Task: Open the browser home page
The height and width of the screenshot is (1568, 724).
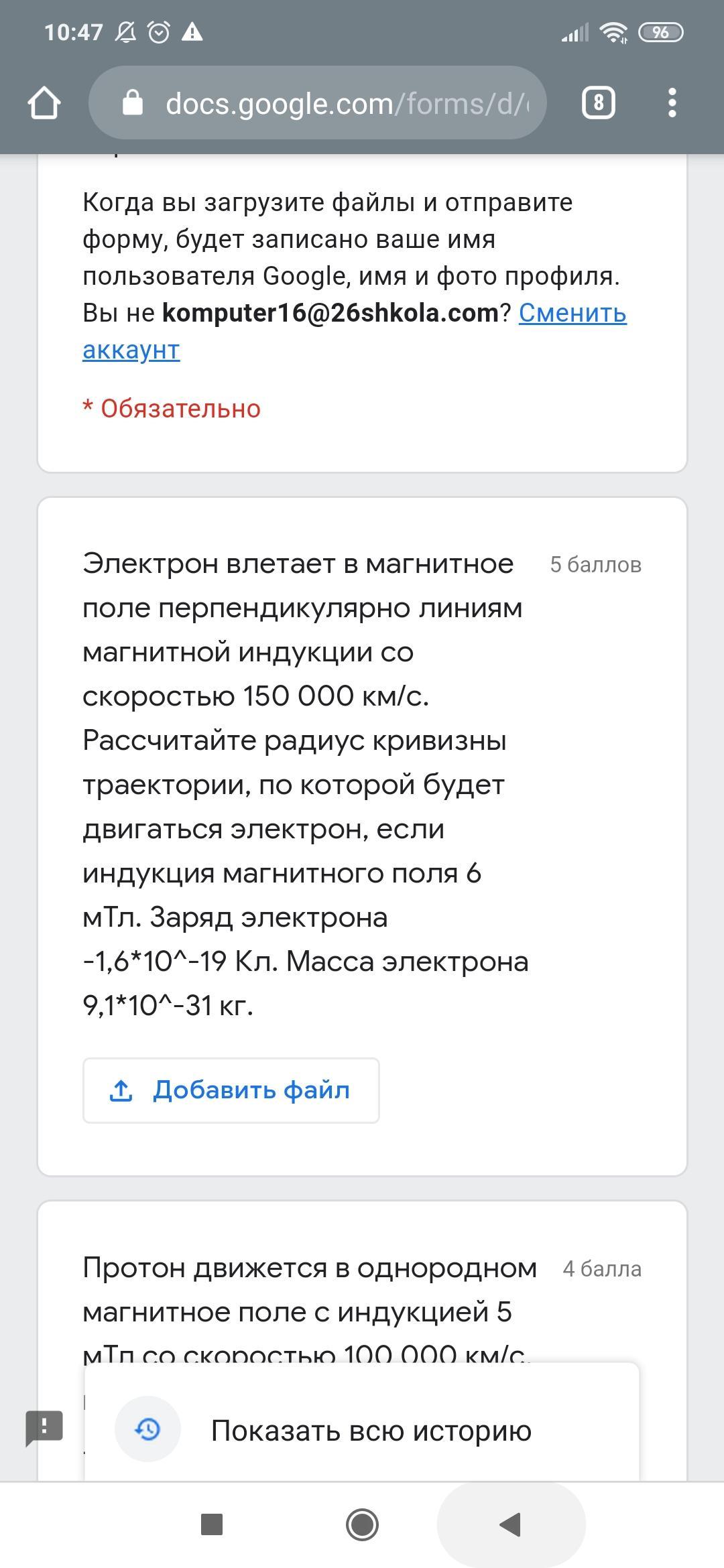Action: (44, 103)
